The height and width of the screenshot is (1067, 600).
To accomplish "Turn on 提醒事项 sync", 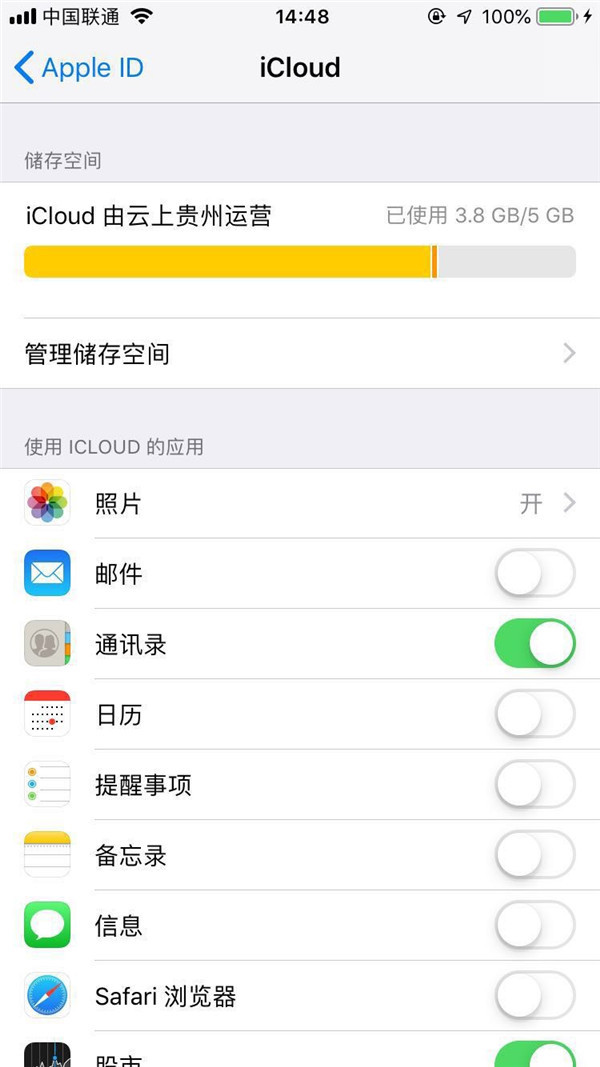I will 535,785.
